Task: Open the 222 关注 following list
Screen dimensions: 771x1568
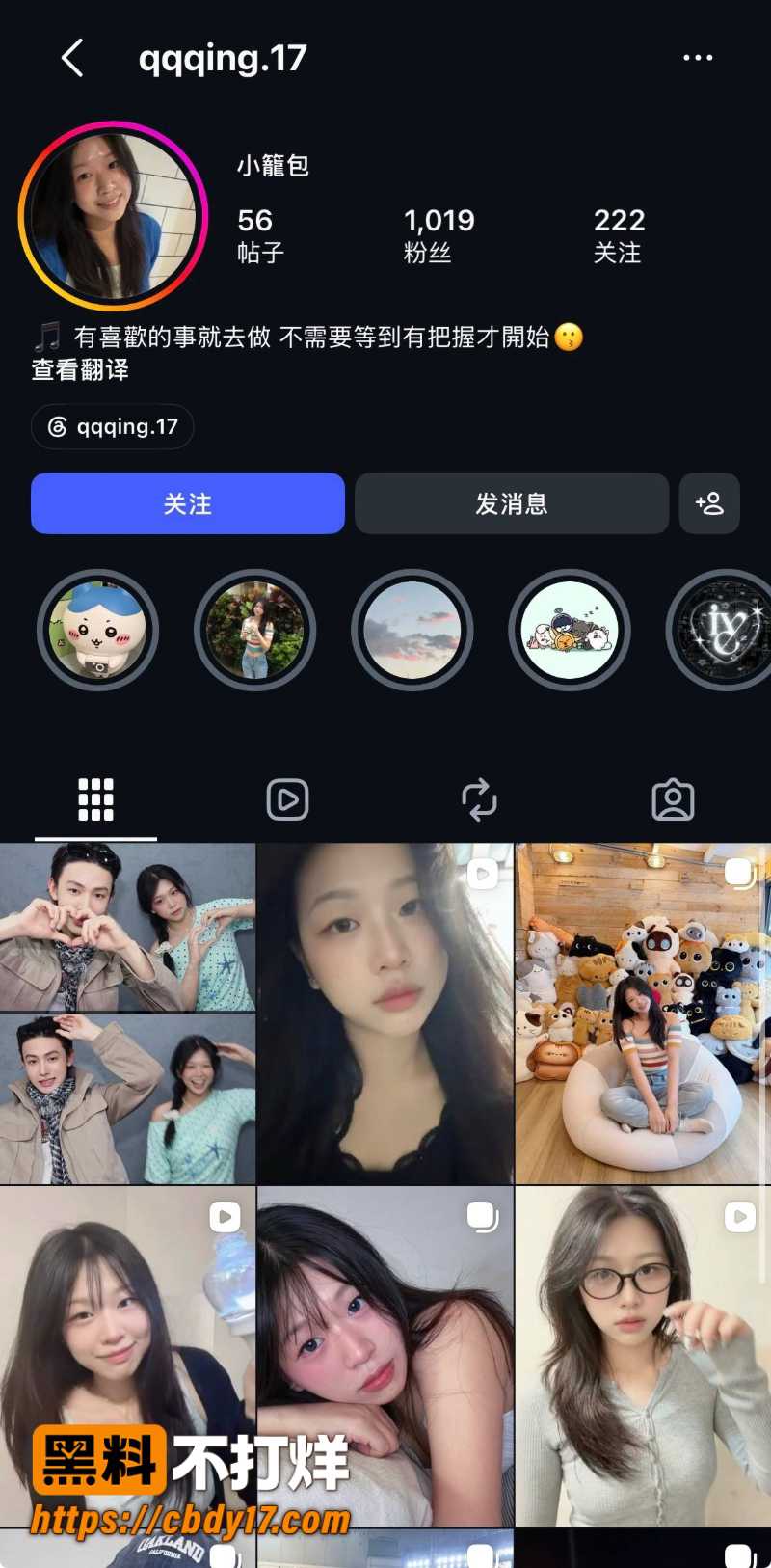Action: click(x=619, y=235)
